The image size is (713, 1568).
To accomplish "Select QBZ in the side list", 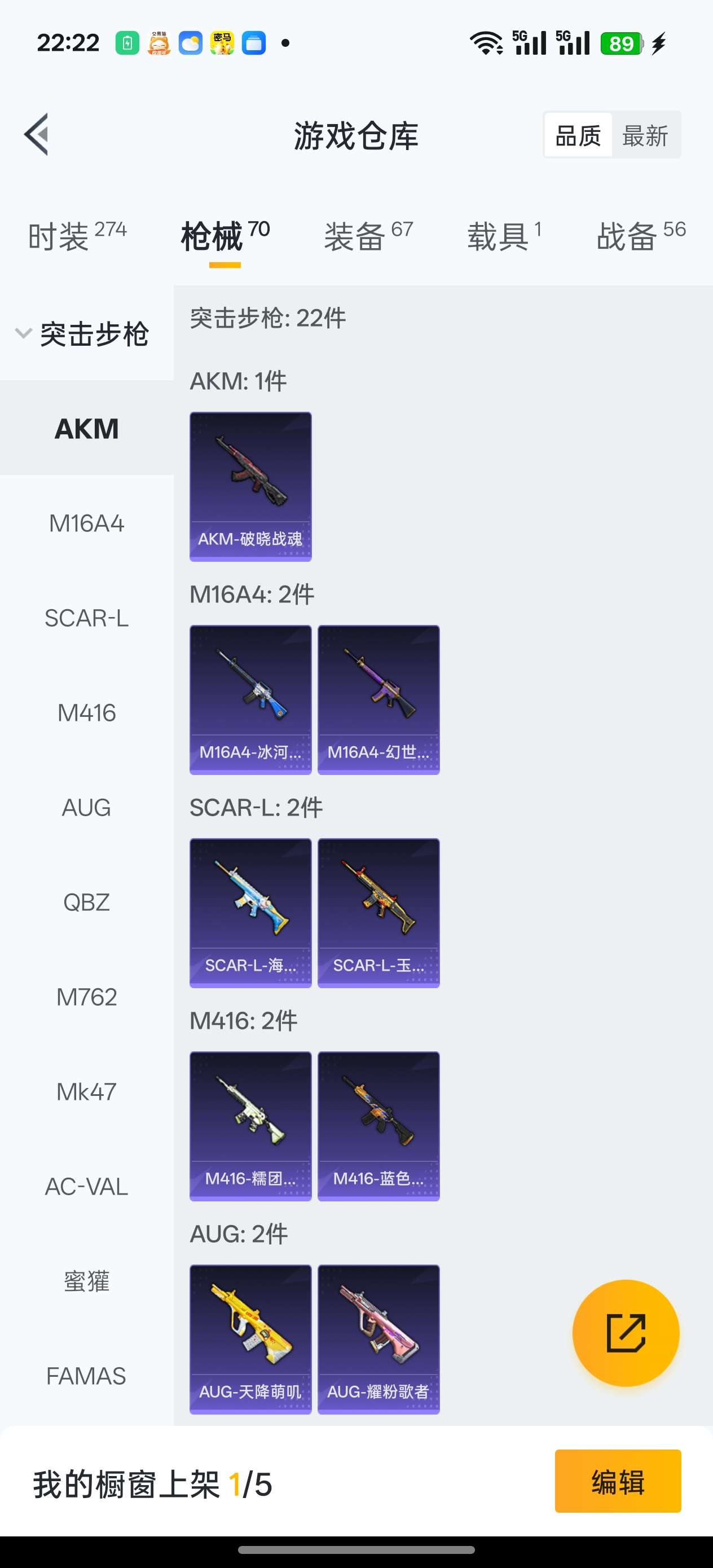I will pos(86,902).
